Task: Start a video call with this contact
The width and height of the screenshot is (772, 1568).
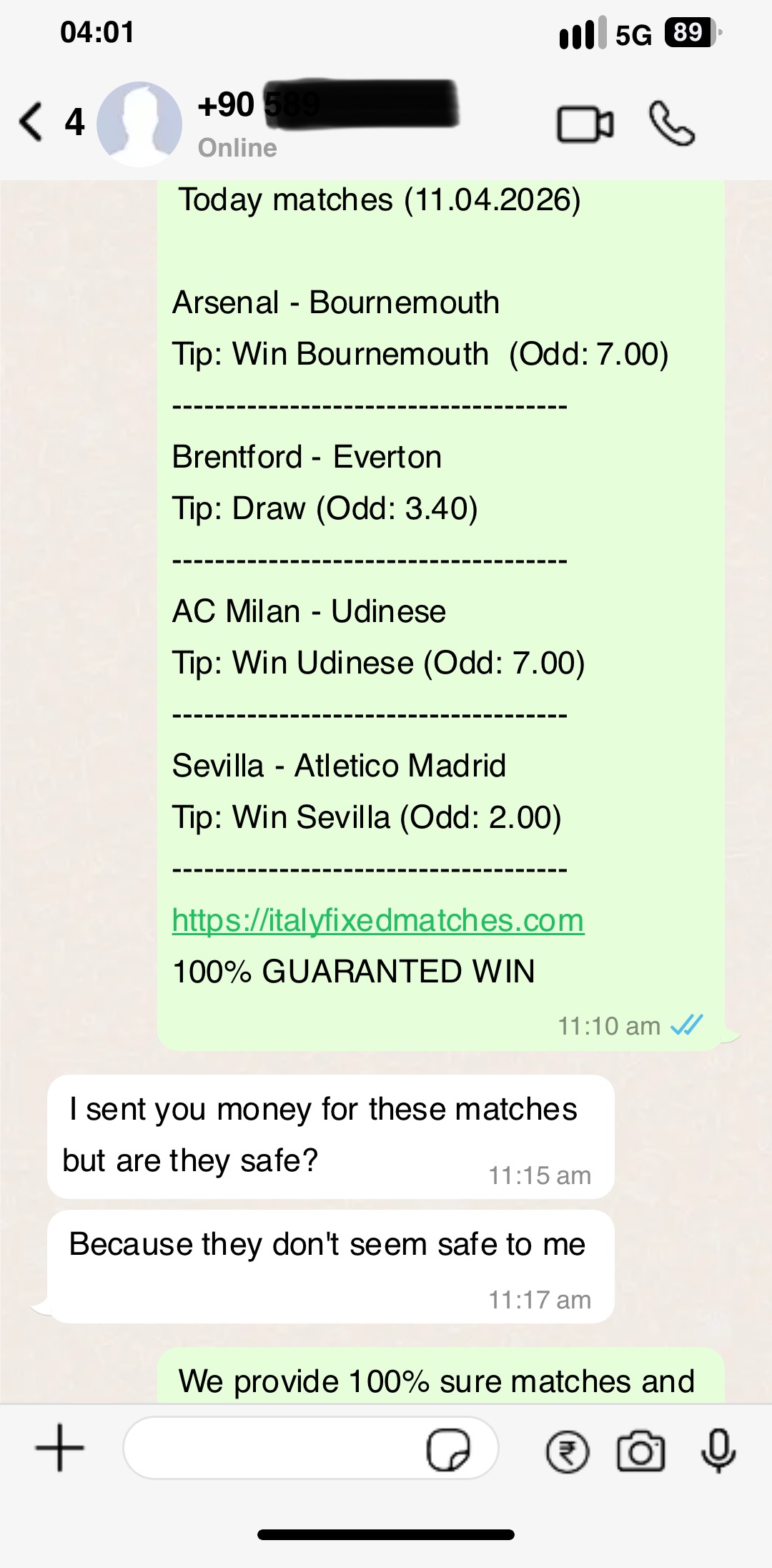Action: (x=585, y=125)
